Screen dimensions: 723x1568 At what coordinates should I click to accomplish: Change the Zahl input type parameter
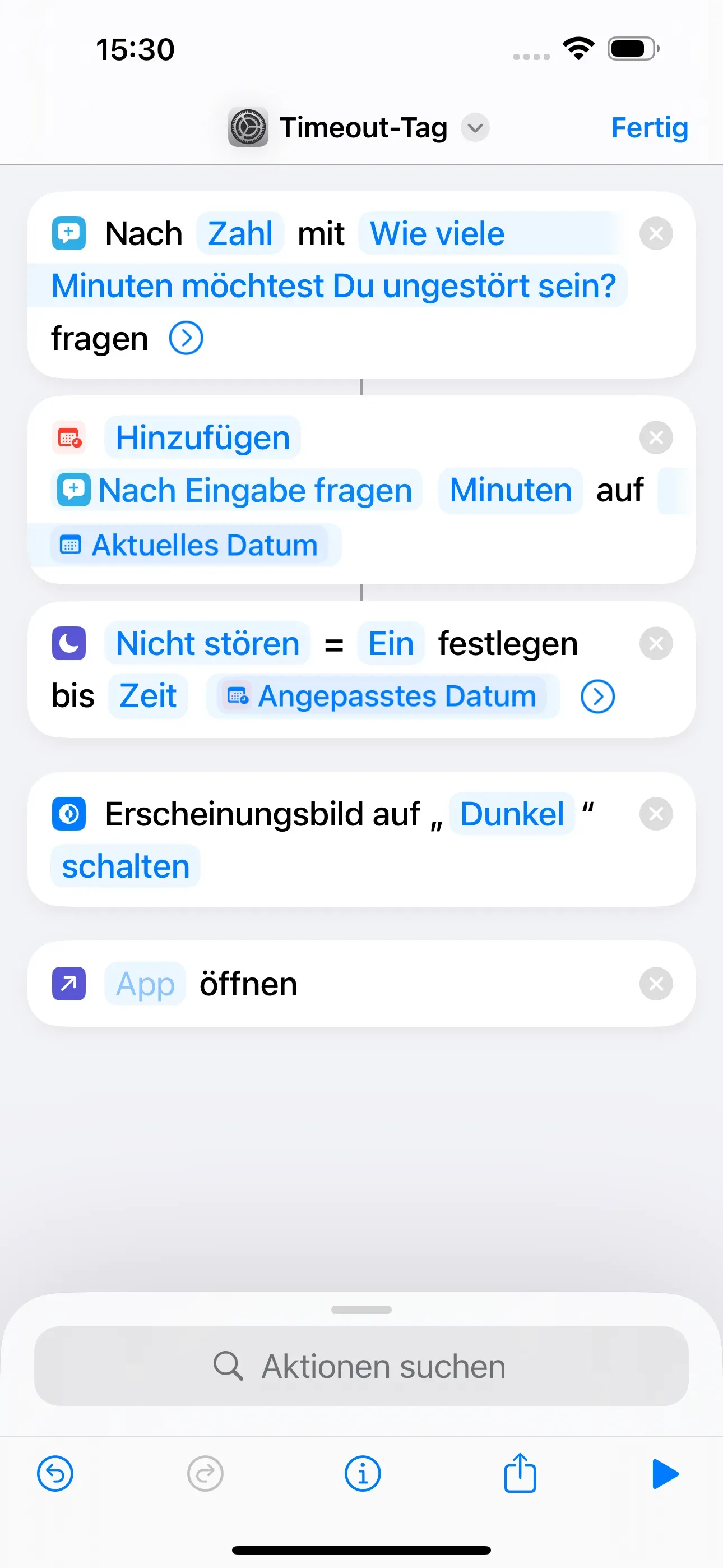pos(240,233)
